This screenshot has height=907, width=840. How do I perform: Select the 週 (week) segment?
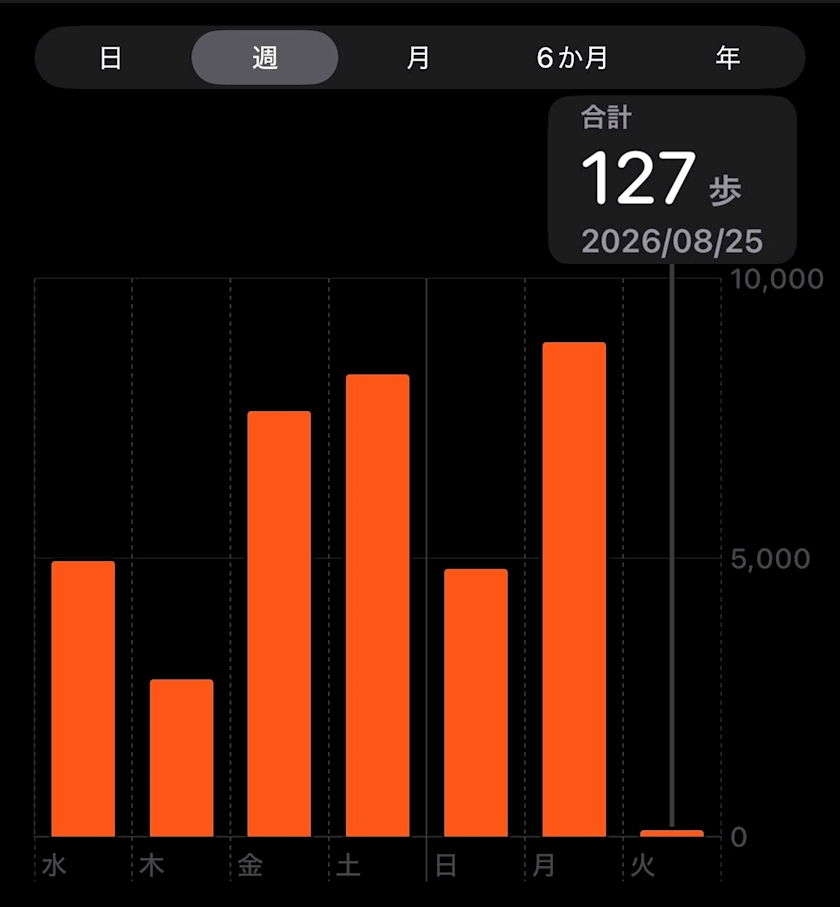tap(265, 58)
